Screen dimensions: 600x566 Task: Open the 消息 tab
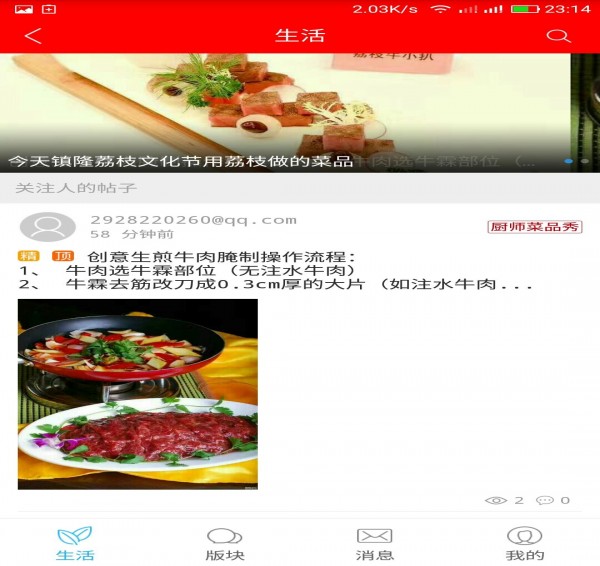coord(375,544)
